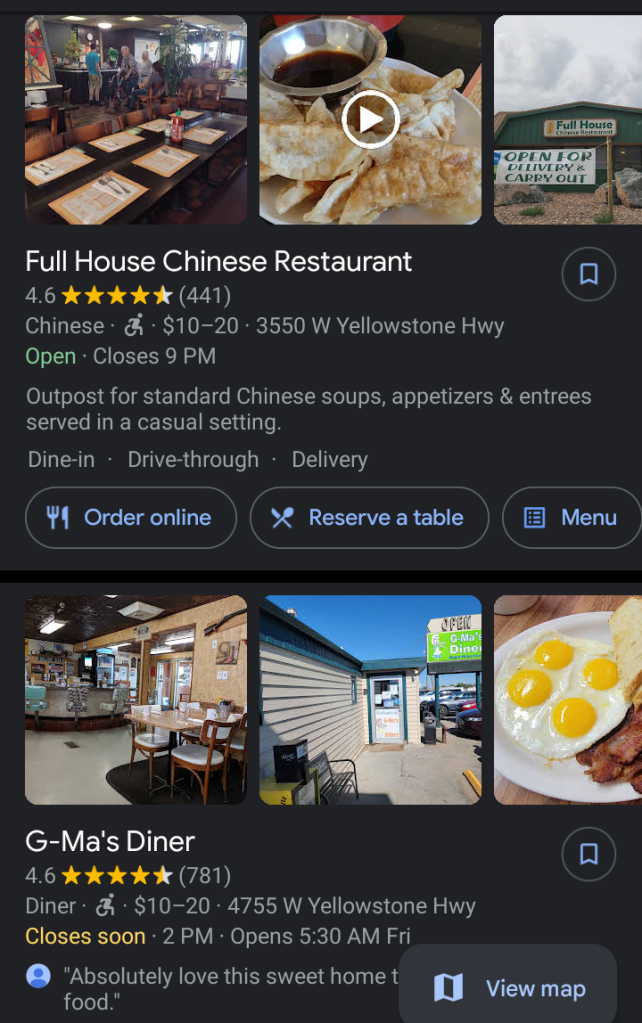Tap Order online for Full House
Screen dimensions: 642x1023
pyautogui.click(x=130, y=518)
